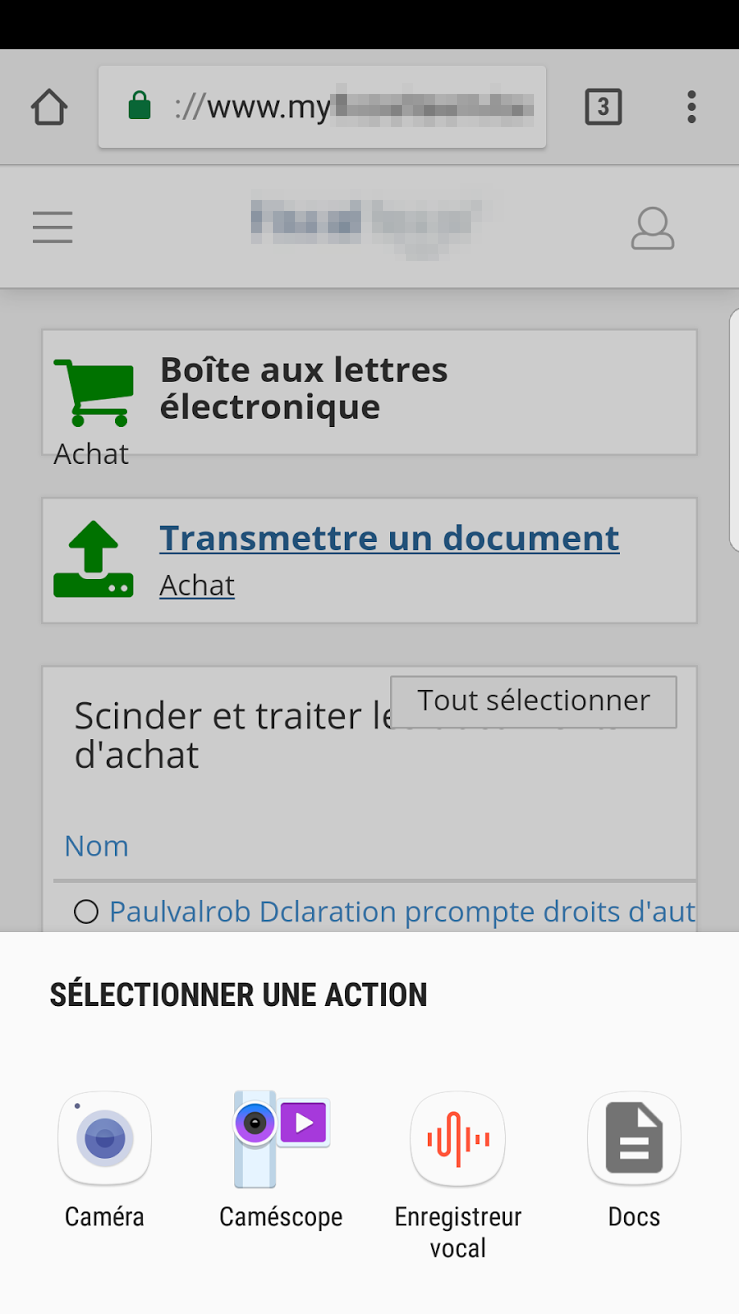This screenshot has height=1314, width=739.
Task: Pick Enregistreur vocal as the action
Action: (x=458, y=1175)
